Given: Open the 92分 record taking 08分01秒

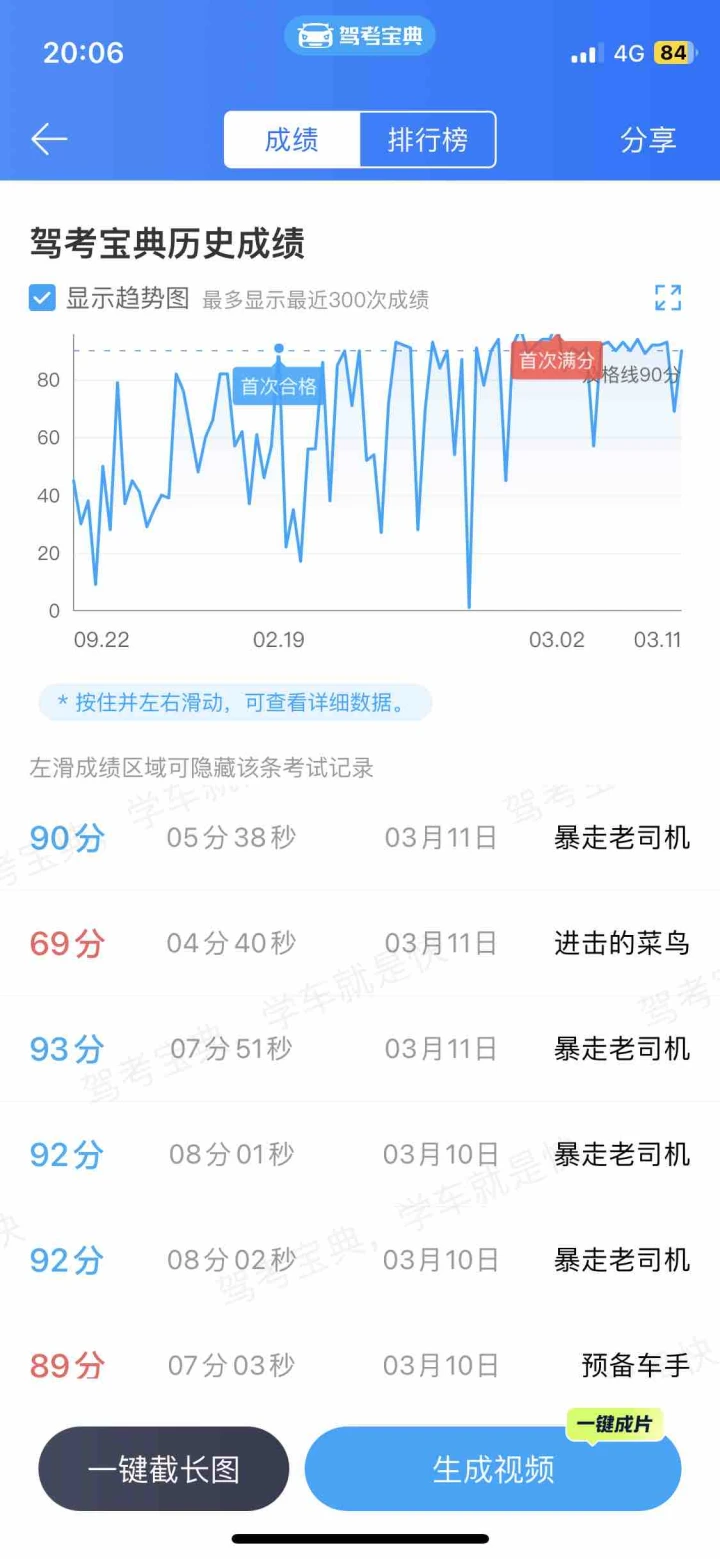Looking at the screenshot, I should [360, 1155].
